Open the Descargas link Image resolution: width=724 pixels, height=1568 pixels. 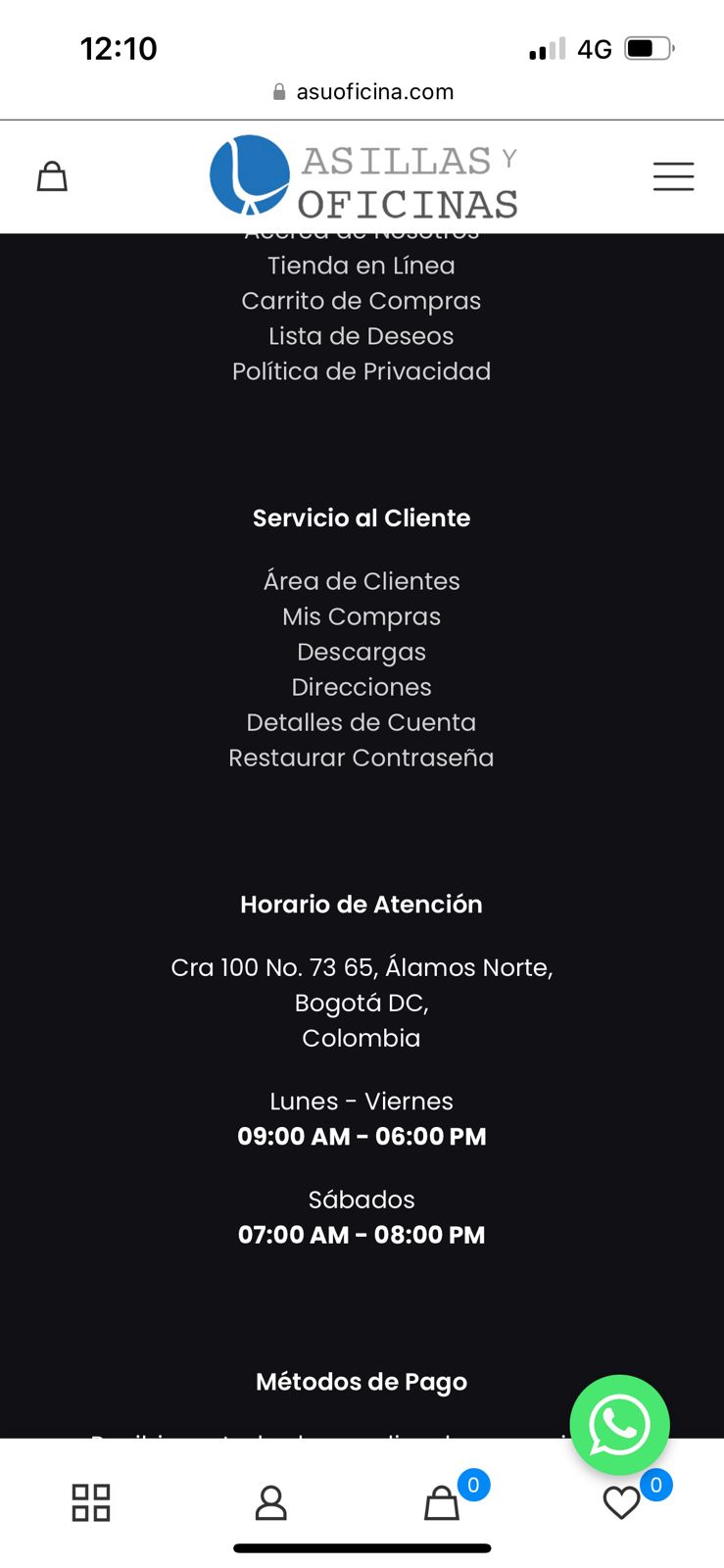[x=362, y=652]
